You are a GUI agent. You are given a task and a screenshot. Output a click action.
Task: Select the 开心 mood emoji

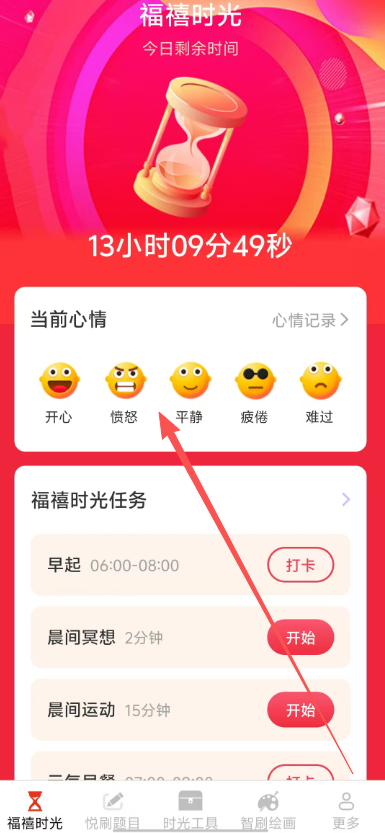point(59,381)
